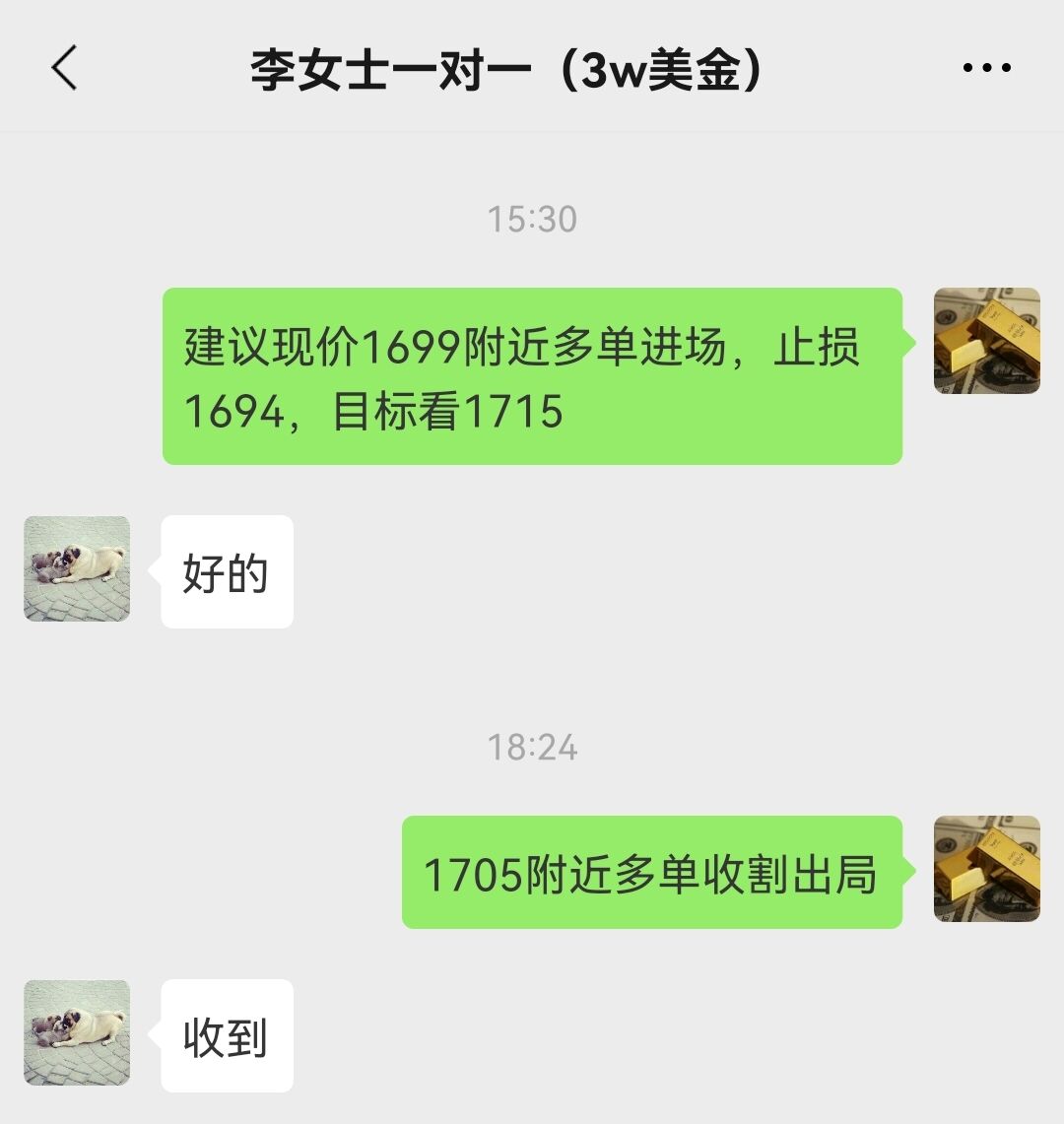The height and width of the screenshot is (1124, 1064).
Task: Go back to the chat list
Action: click(x=65, y=69)
